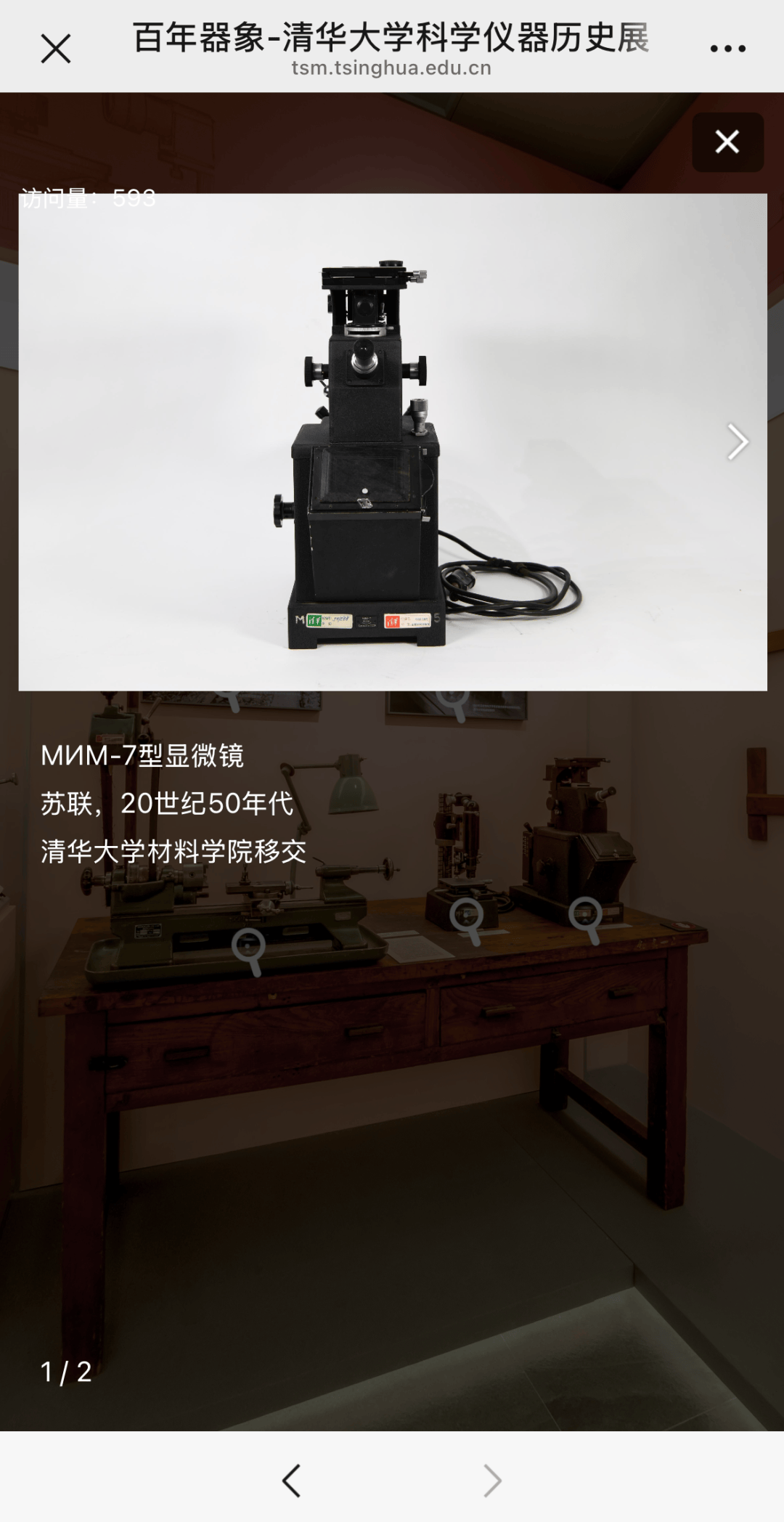This screenshot has height=1522, width=784.
Task: Open the three-dot overflow menu
Action: point(727,49)
